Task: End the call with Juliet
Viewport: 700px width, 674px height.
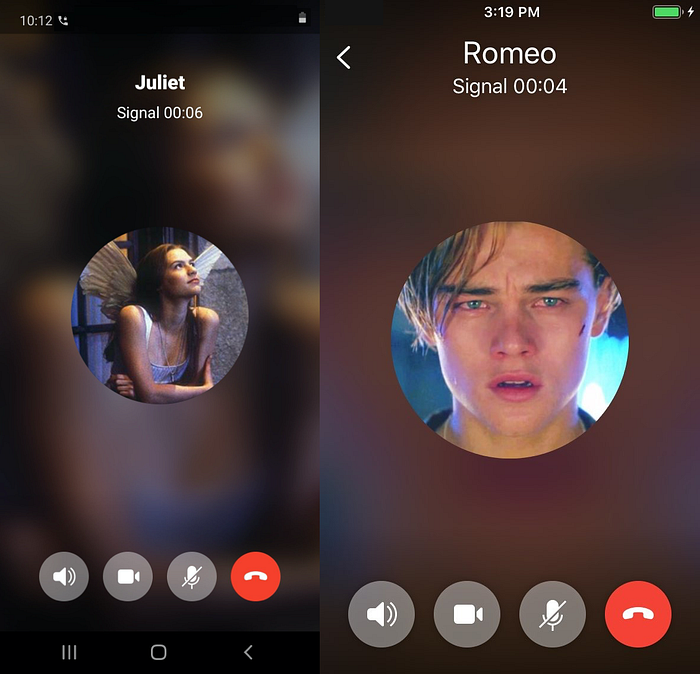Action: pos(255,576)
